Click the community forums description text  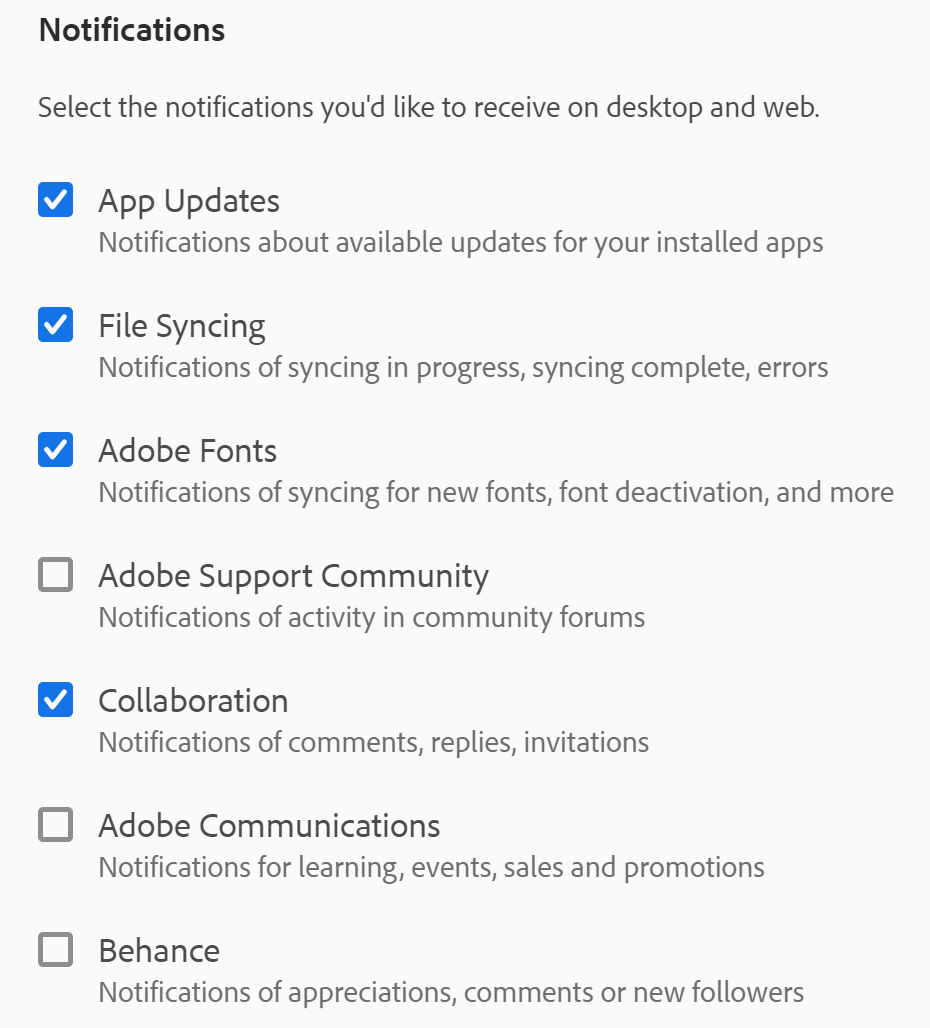click(x=370, y=617)
